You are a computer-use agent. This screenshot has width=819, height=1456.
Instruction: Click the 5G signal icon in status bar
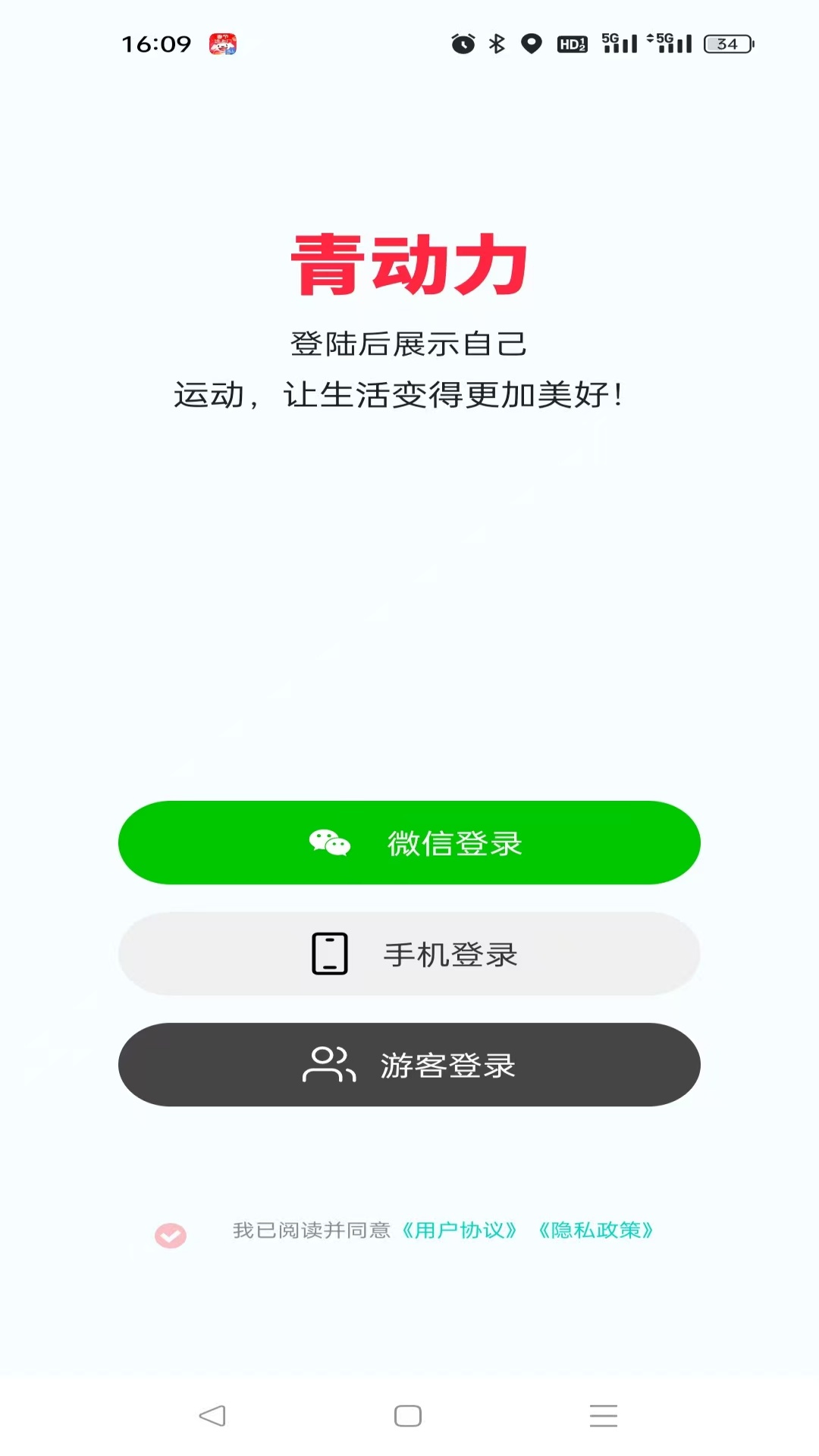[x=618, y=43]
